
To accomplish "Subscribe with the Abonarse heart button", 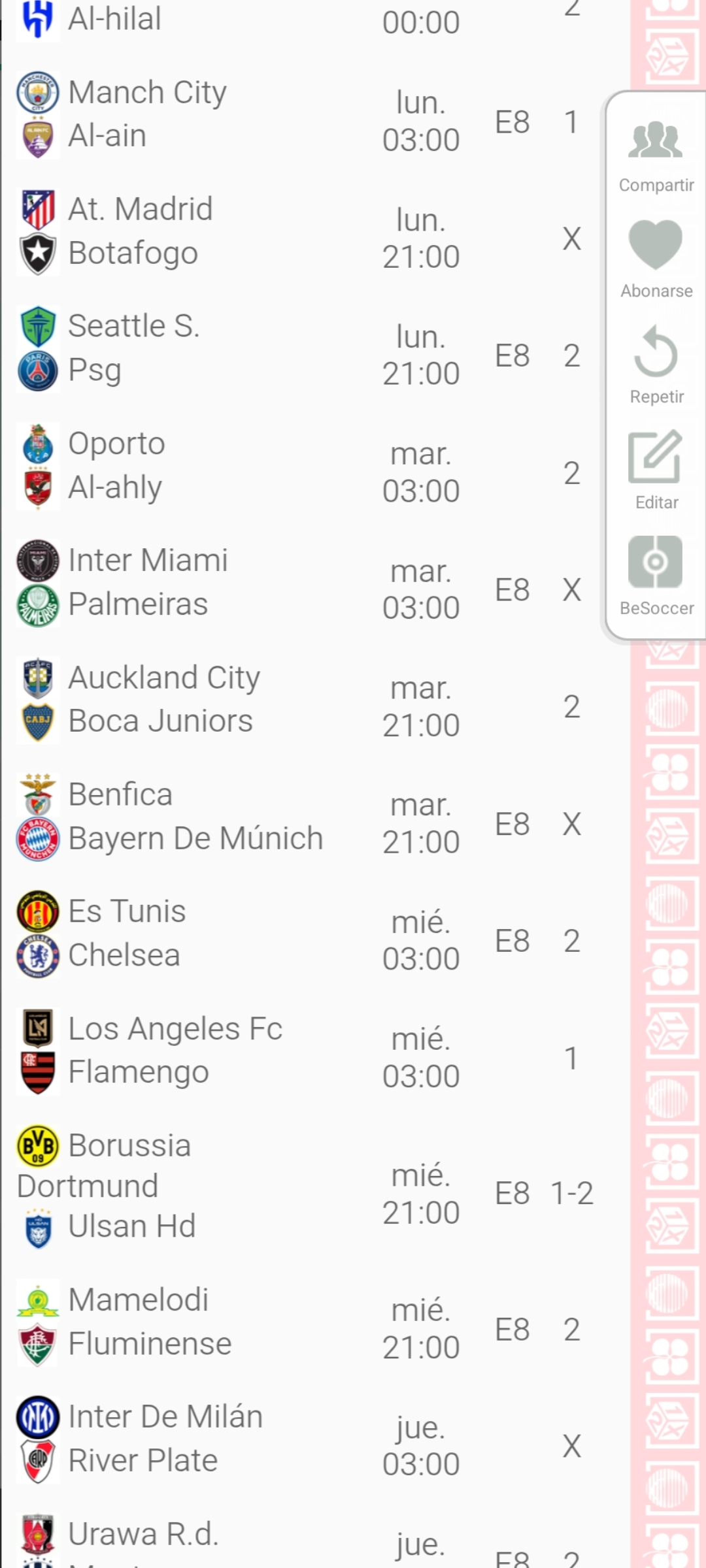I will (656, 259).
